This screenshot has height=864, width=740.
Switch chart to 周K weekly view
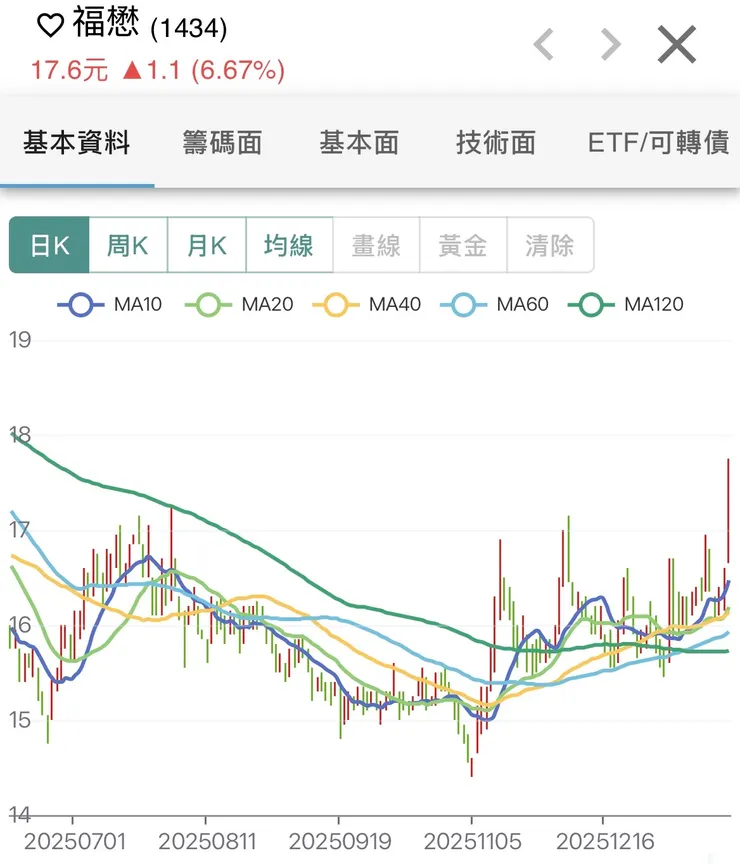pyautogui.click(x=127, y=244)
